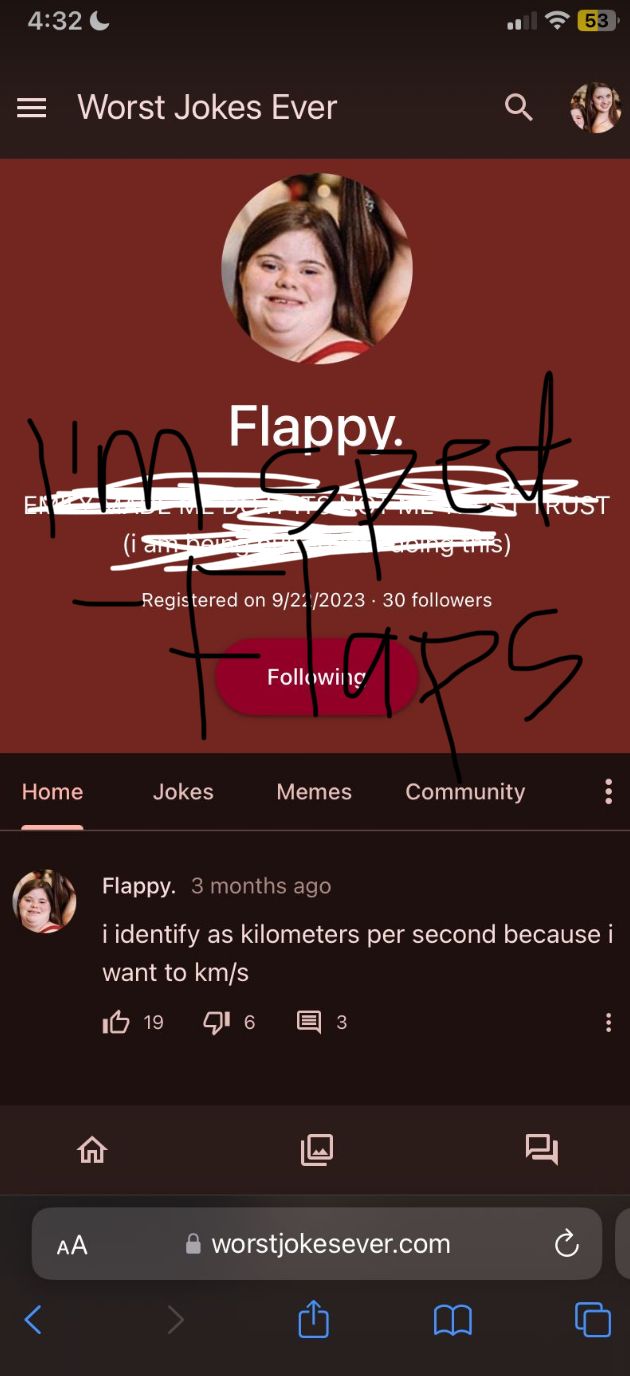Switch to the Jokes tab
The height and width of the screenshot is (1376, 630).
(x=183, y=792)
